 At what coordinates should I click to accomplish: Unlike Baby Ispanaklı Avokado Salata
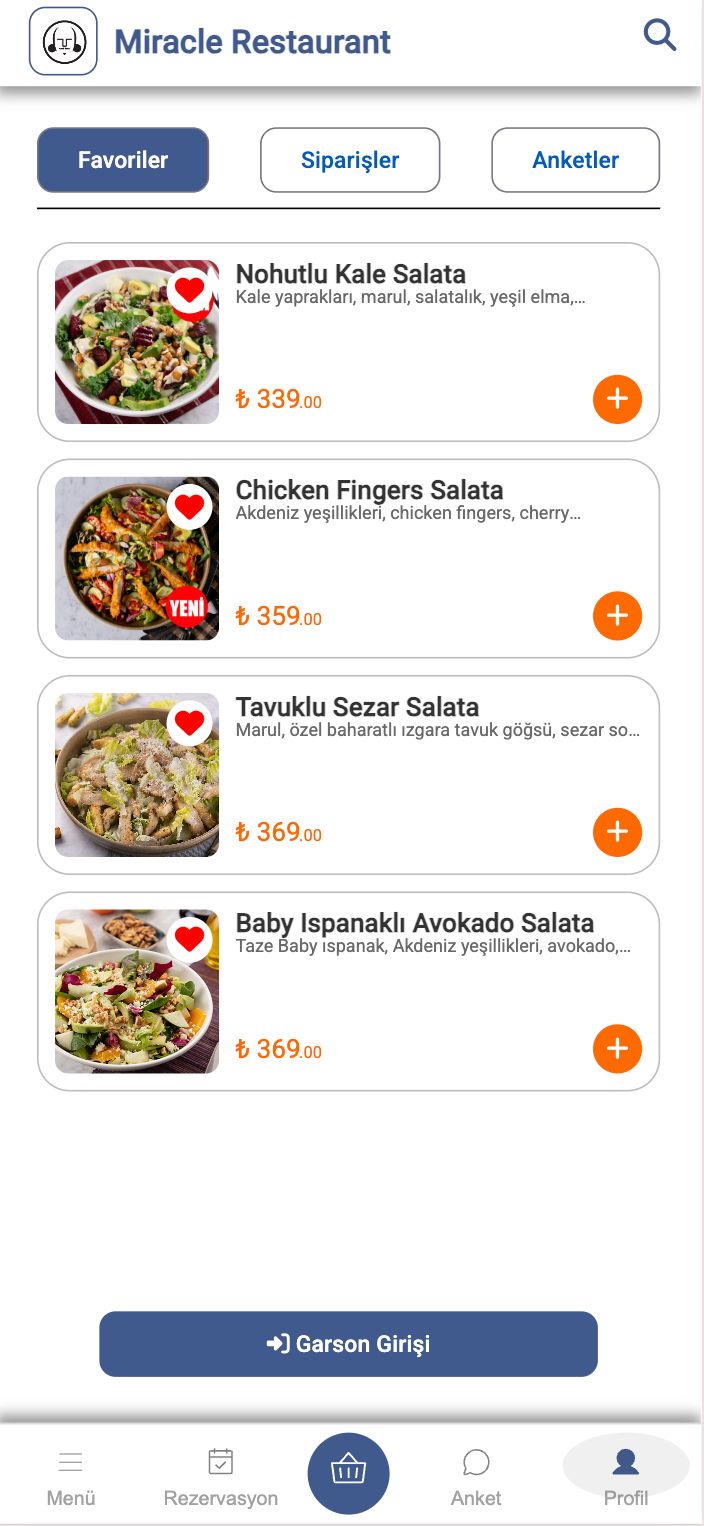point(189,940)
